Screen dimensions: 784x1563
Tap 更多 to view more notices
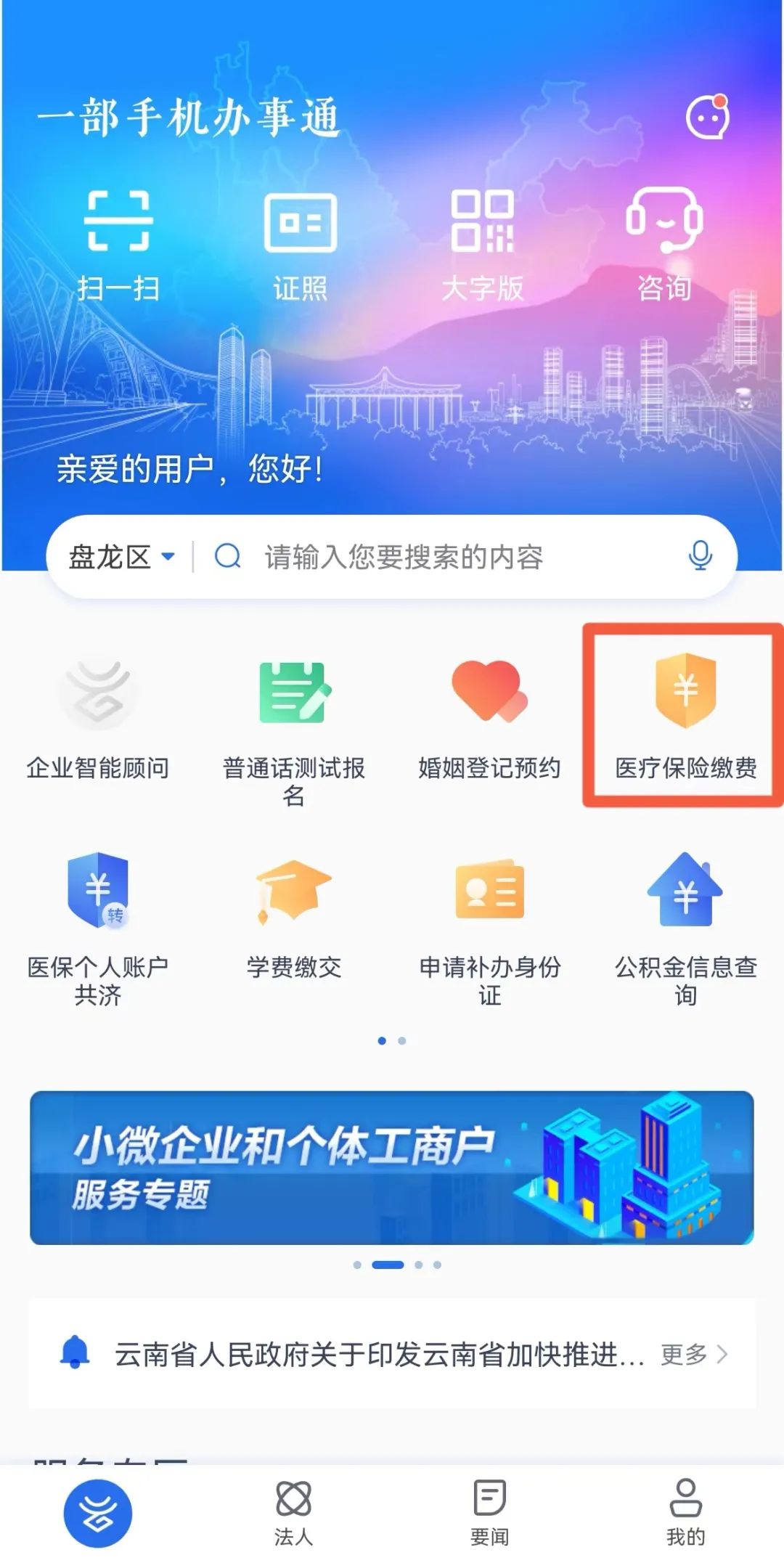tap(693, 1354)
